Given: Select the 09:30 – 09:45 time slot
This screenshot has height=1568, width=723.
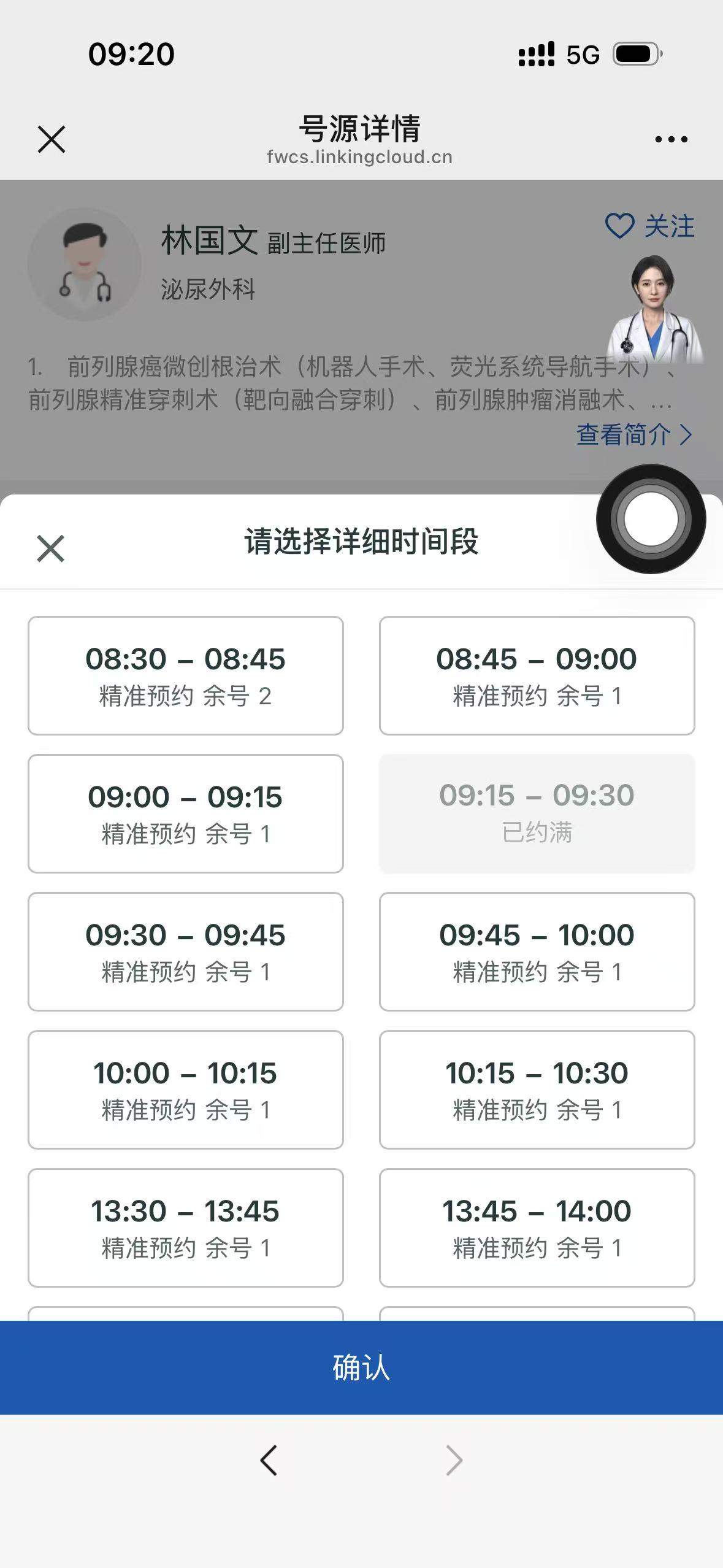Looking at the screenshot, I should click(x=185, y=951).
